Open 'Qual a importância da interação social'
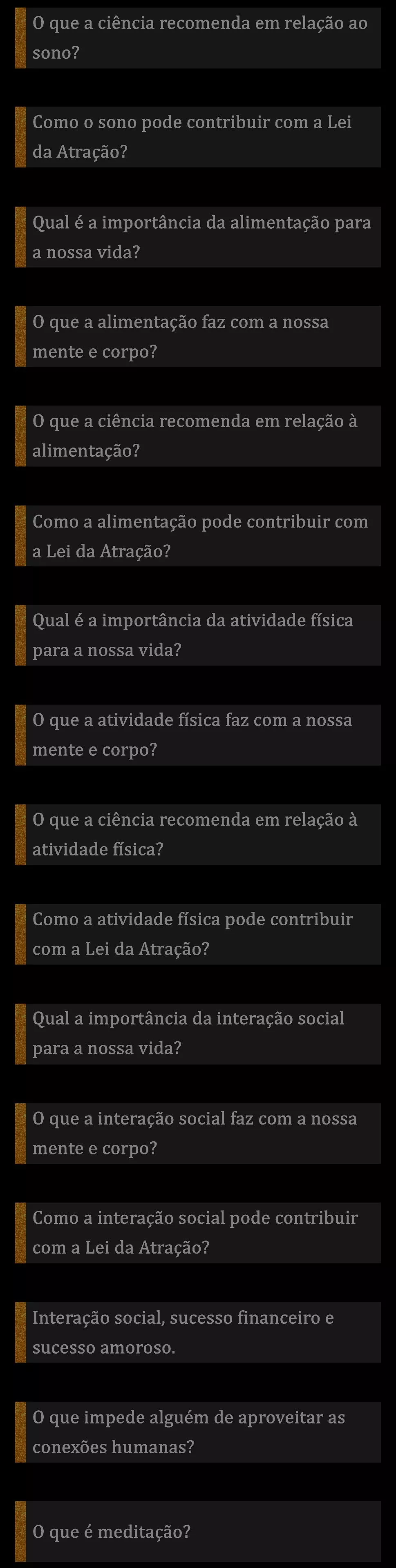396x1568 pixels. (x=198, y=1033)
